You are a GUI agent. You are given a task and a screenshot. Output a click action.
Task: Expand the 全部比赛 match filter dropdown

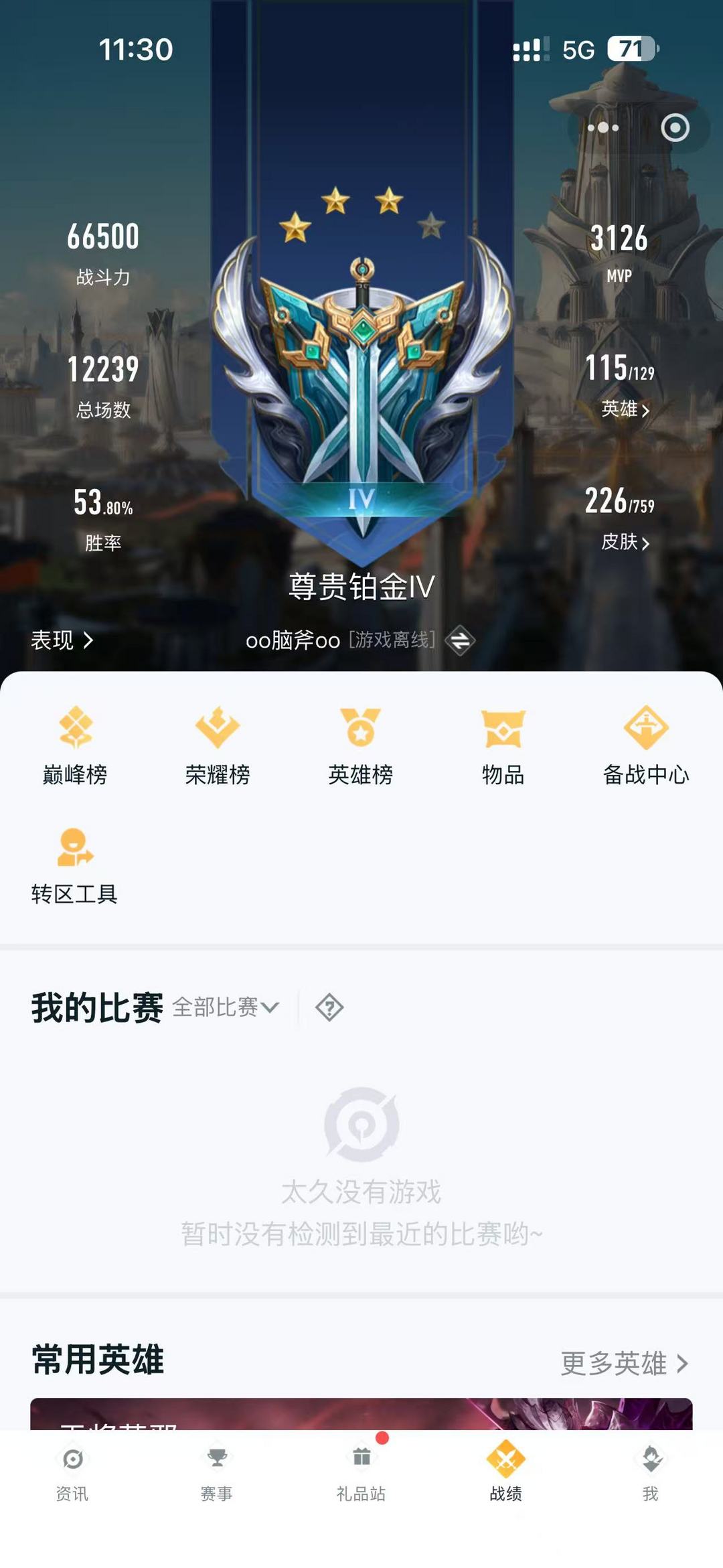(226, 1007)
